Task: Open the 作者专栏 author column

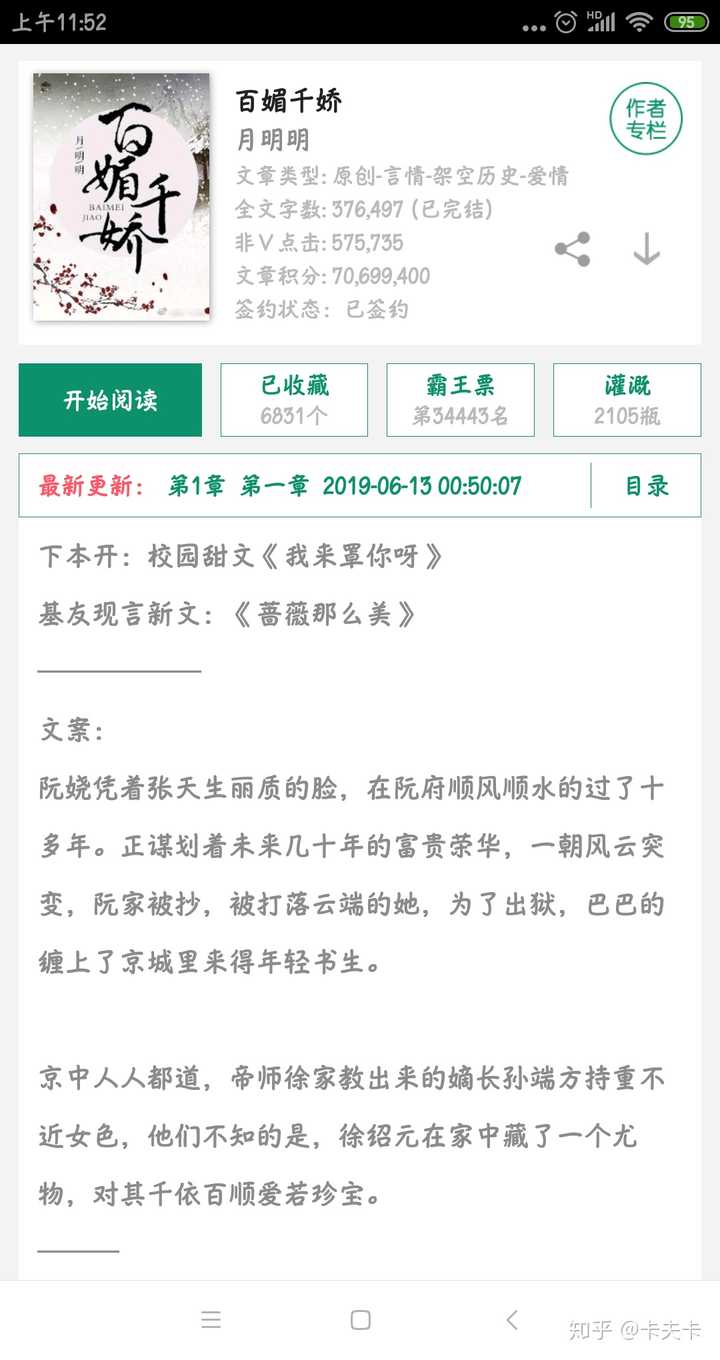Action: [x=646, y=120]
